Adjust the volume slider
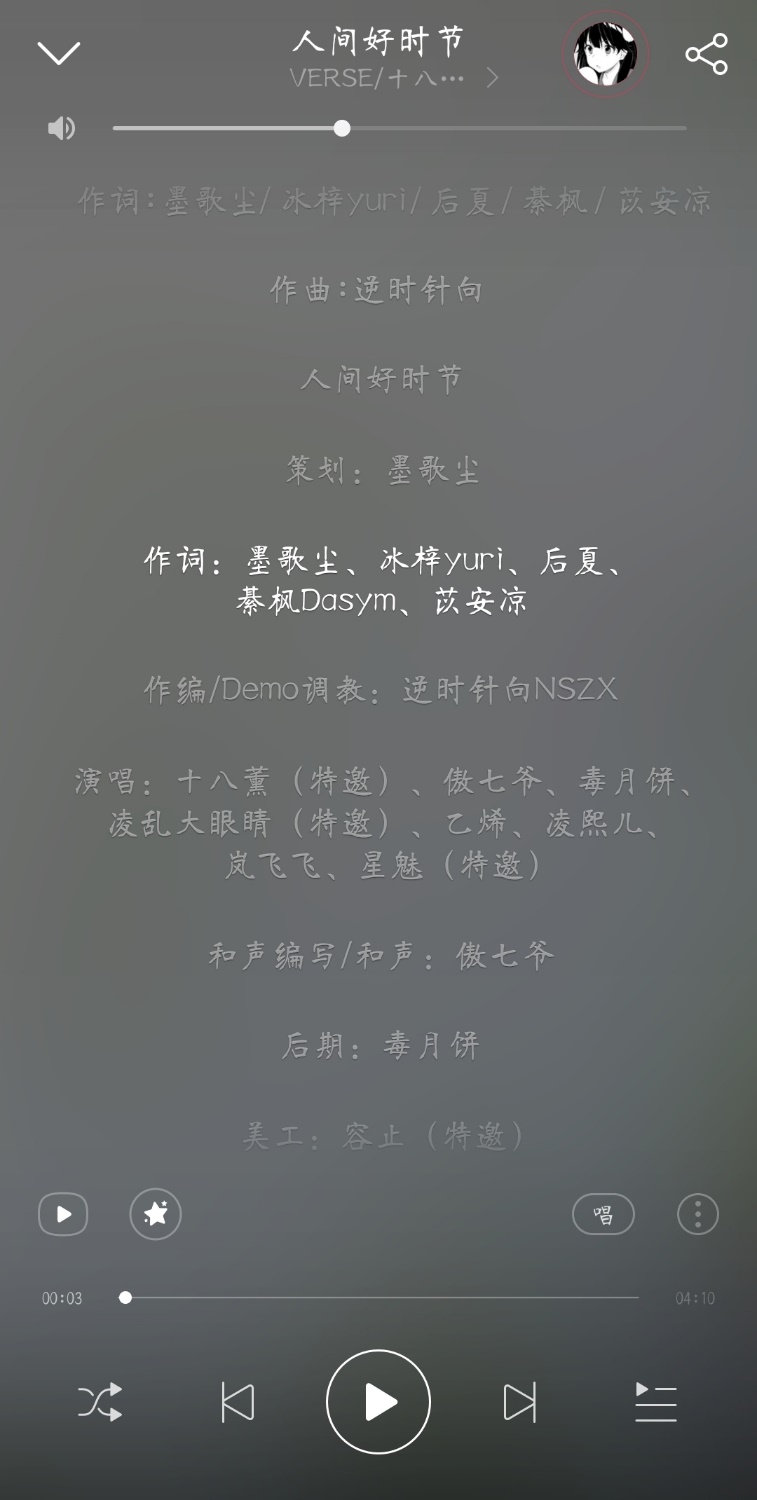This screenshot has height=1500, width=757. click(x=342, y=128)
